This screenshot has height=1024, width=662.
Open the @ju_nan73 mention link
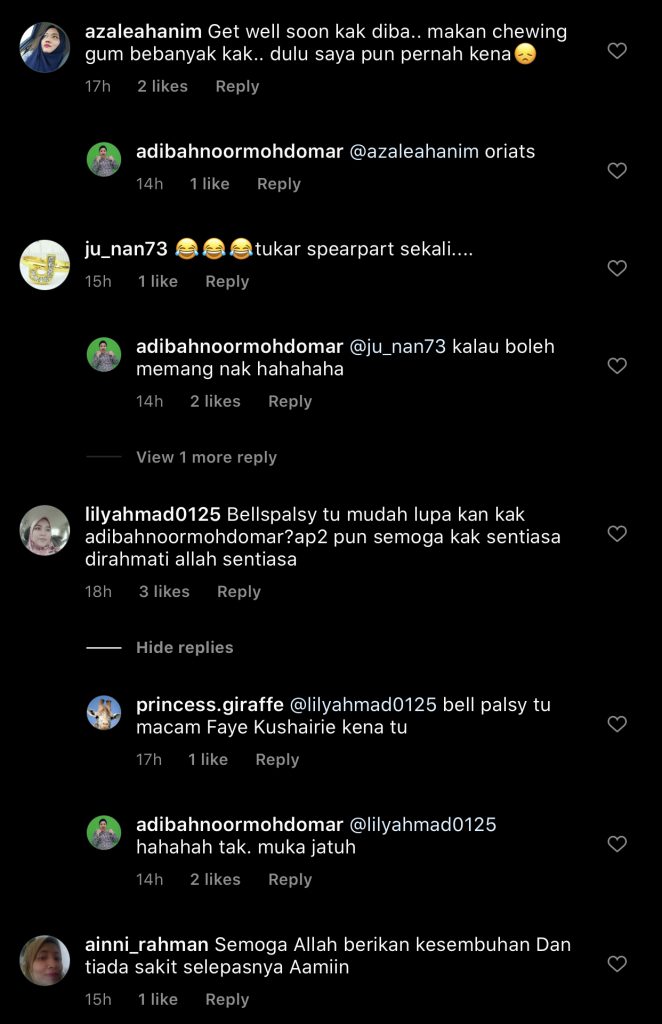(x=397, y=346)
